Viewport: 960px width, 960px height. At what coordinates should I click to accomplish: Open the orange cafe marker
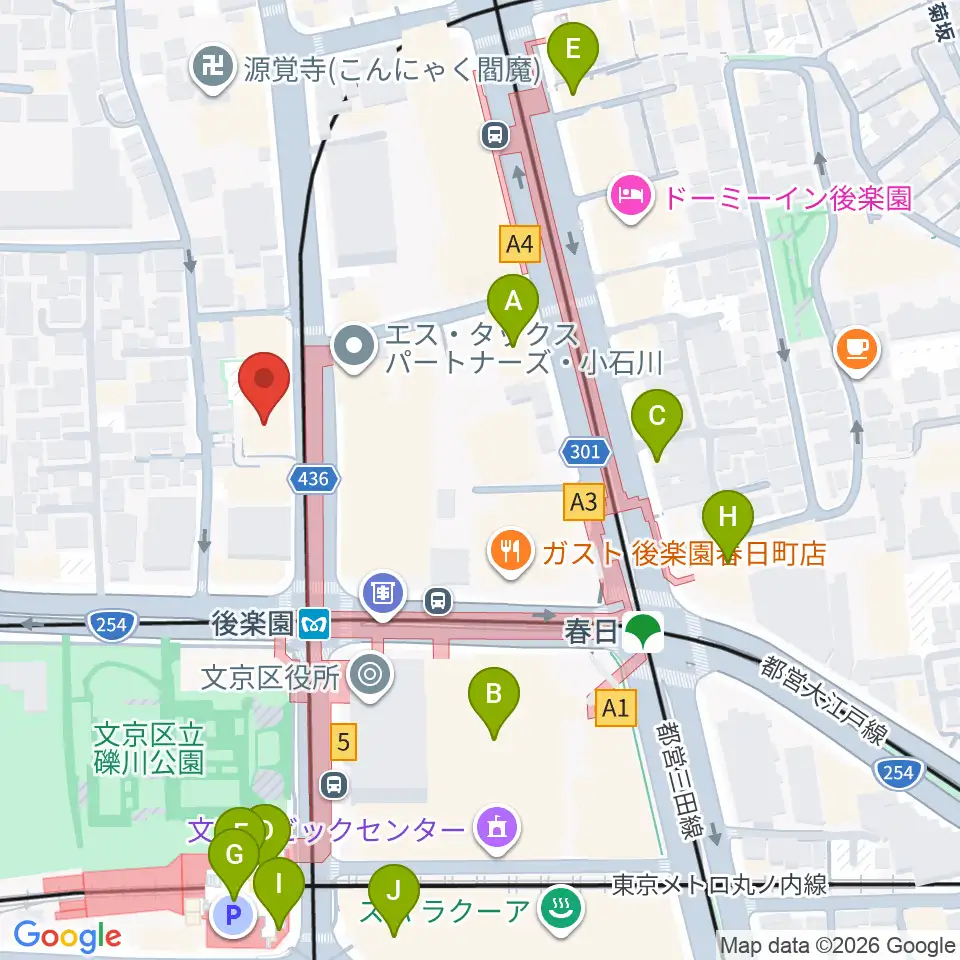(857, 351)
